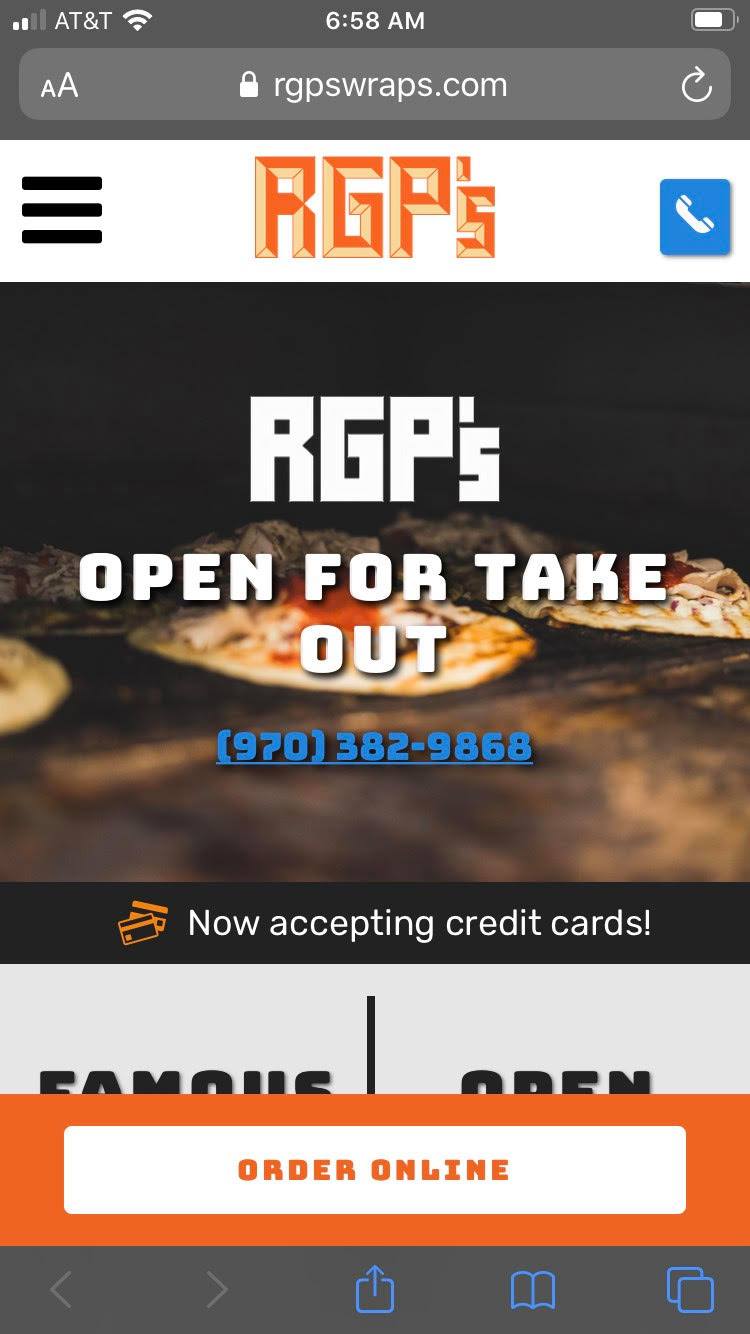Call the (970) 382-9868 link
The width and height of the screenshot is (750, 1334).
(374, 746)
